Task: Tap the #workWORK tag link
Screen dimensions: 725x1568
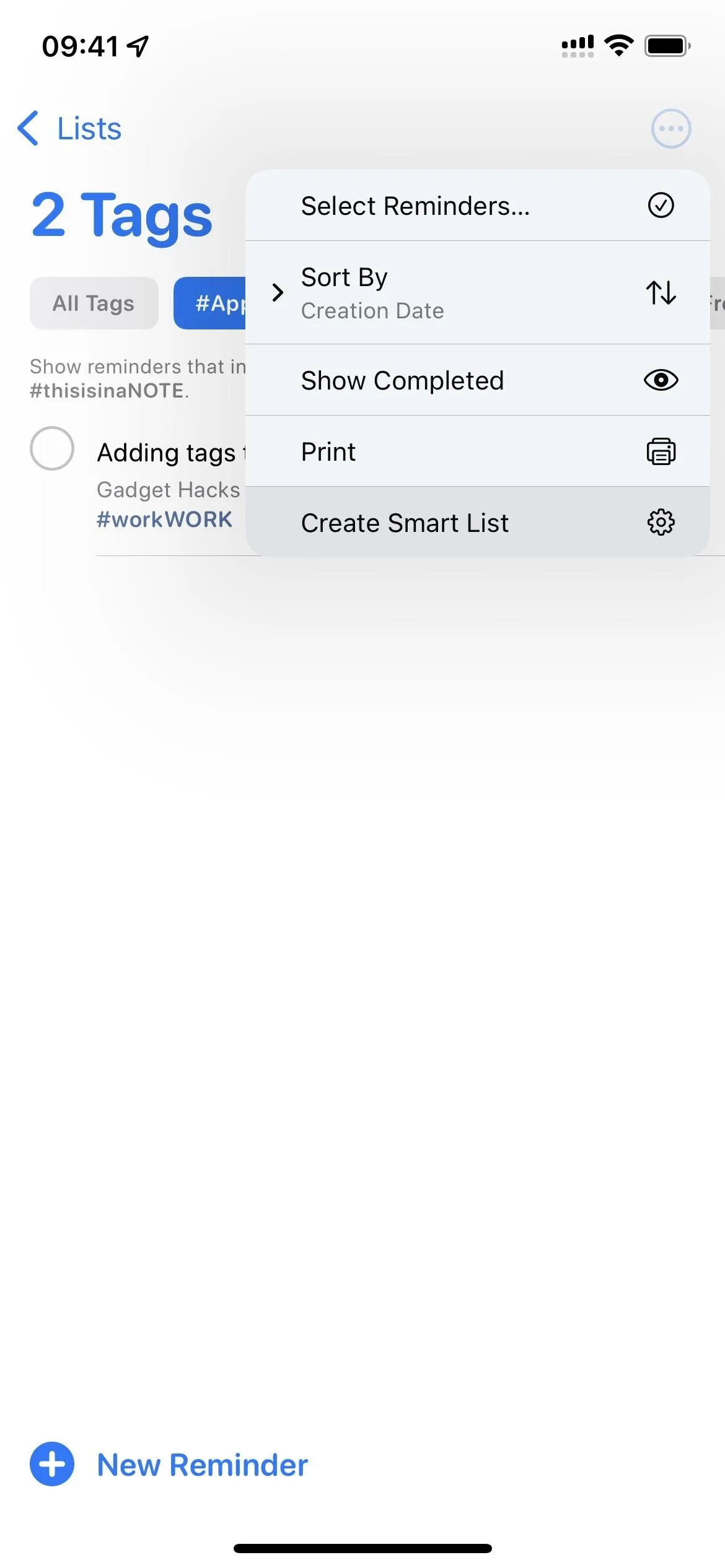Action: (164, 520)
